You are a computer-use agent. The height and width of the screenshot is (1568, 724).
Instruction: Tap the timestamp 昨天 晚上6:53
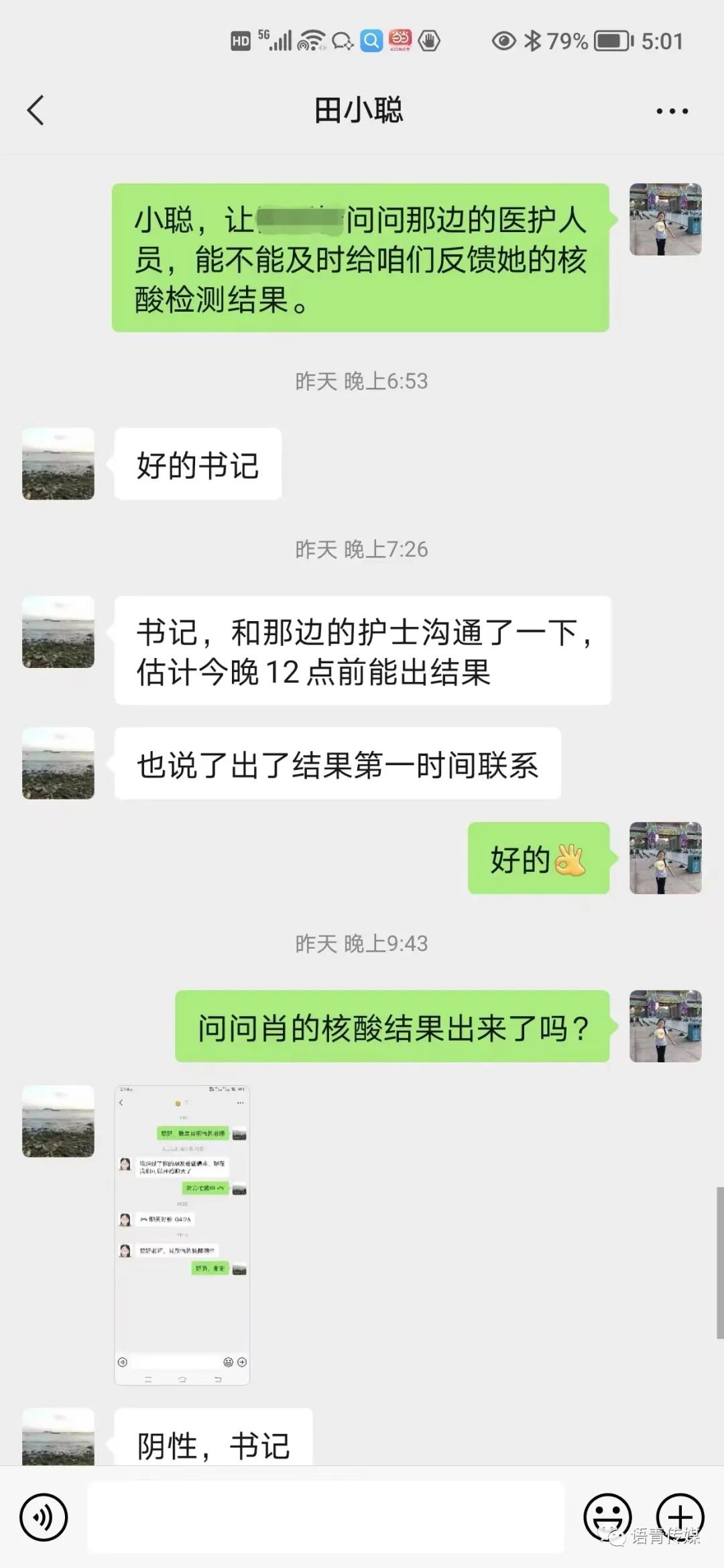click(x=362, y=381)
